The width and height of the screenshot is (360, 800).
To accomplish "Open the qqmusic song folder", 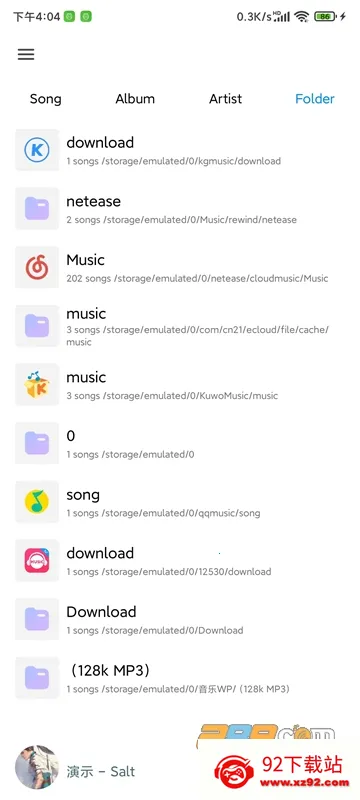I will coord(180,502).
